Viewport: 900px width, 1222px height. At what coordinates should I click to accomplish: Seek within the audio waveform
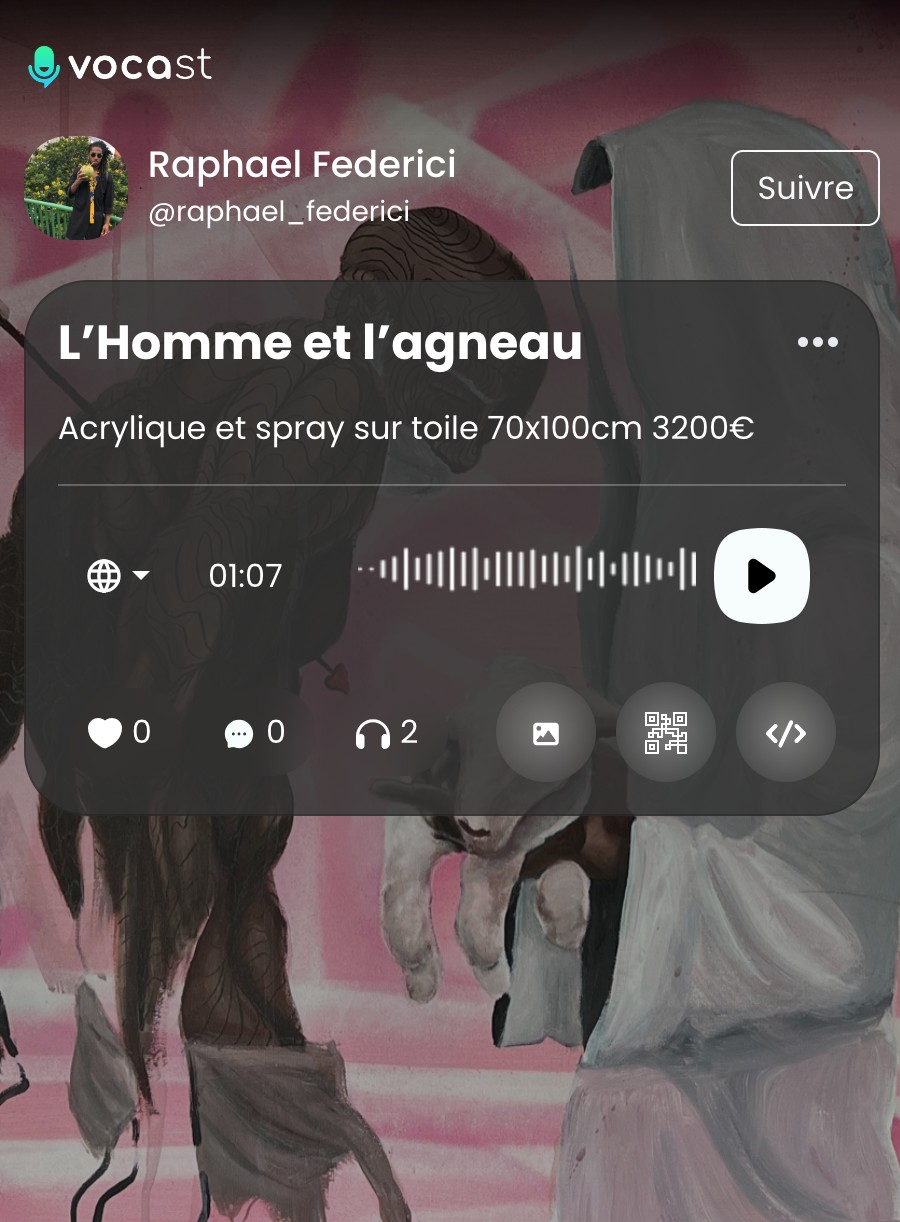click(x=527, y=570)
